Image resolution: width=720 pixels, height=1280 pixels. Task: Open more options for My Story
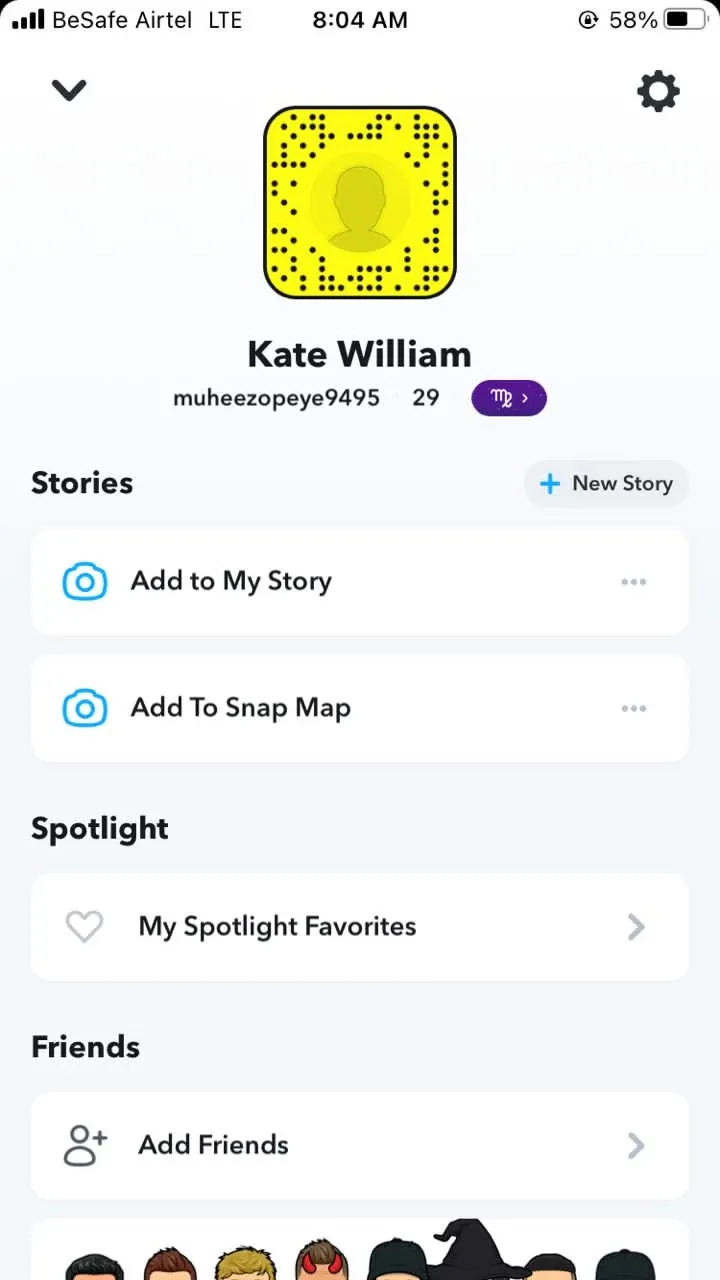tap(633, 582)
